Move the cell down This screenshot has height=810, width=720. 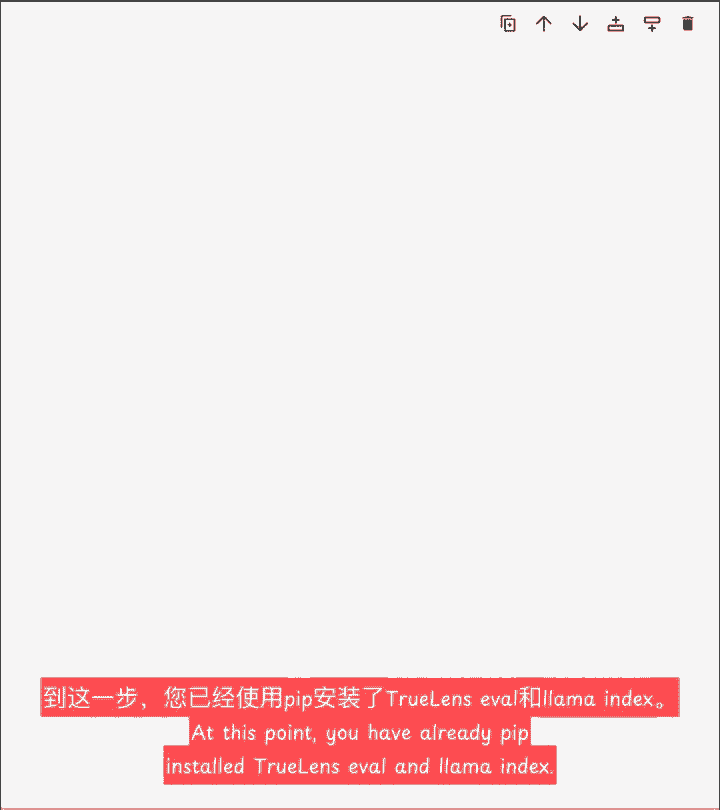tap(580, 24)
